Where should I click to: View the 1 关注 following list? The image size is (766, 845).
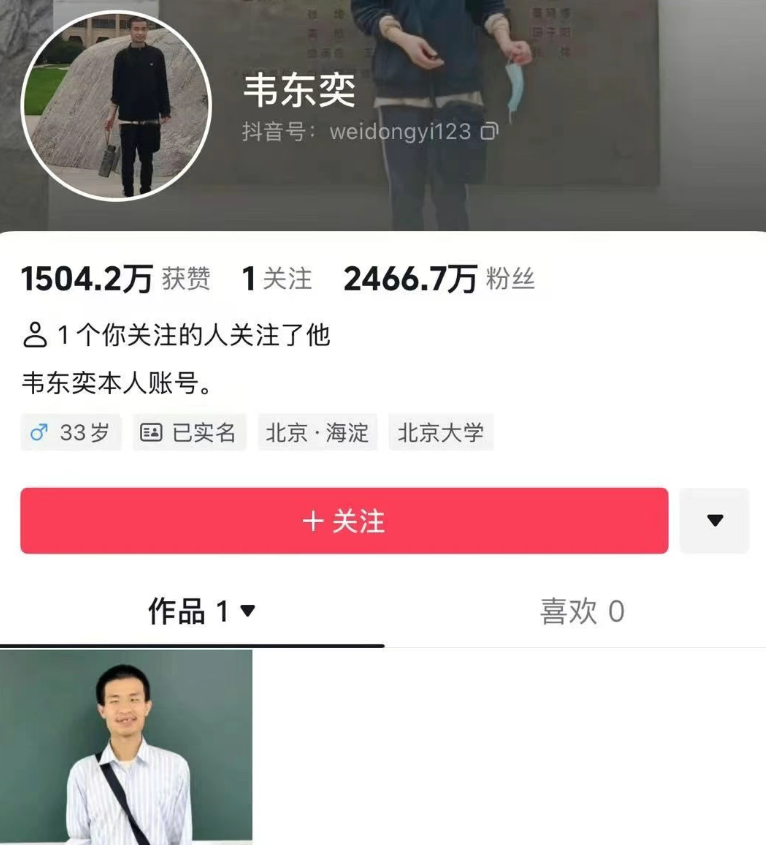pyautogui.click(x=277, y=280)
